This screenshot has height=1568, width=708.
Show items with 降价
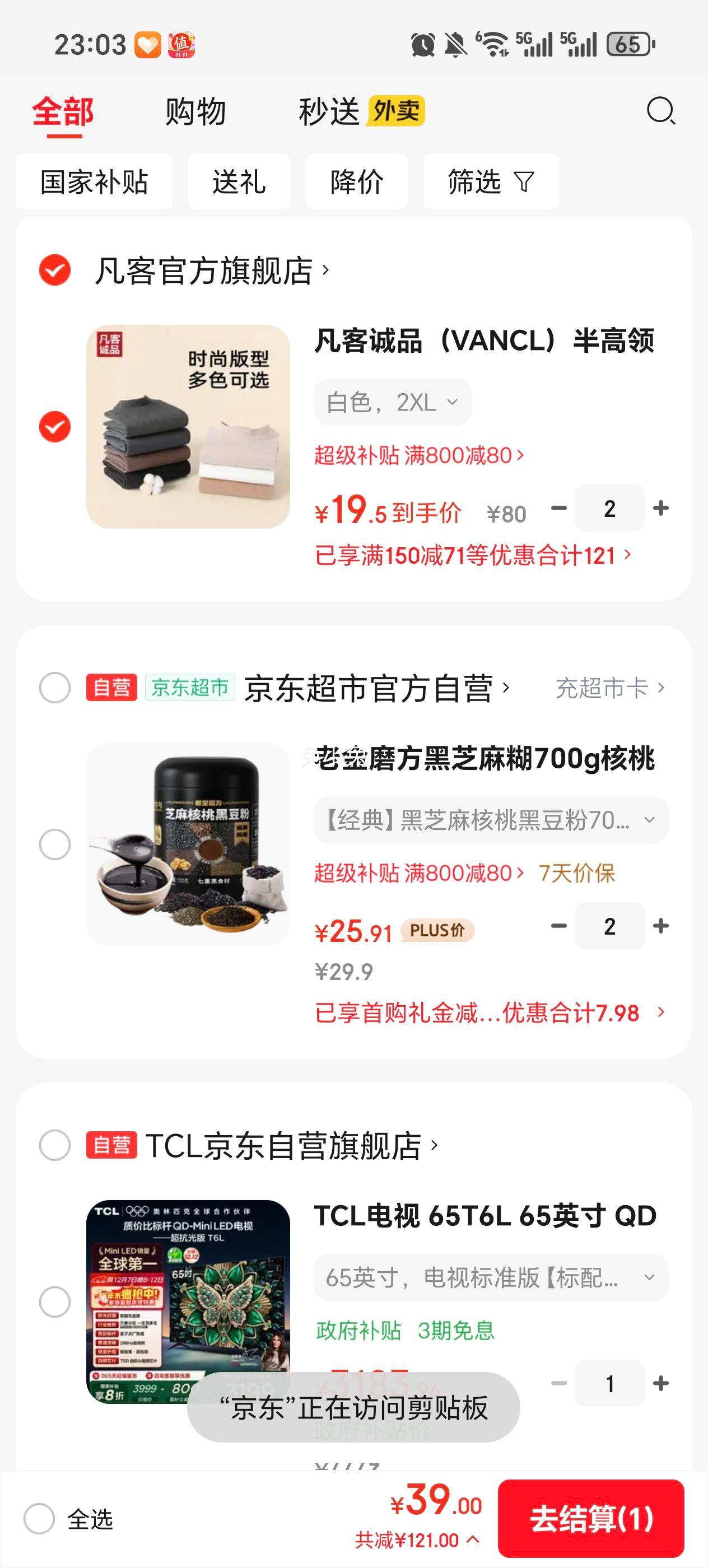[356, 182]
